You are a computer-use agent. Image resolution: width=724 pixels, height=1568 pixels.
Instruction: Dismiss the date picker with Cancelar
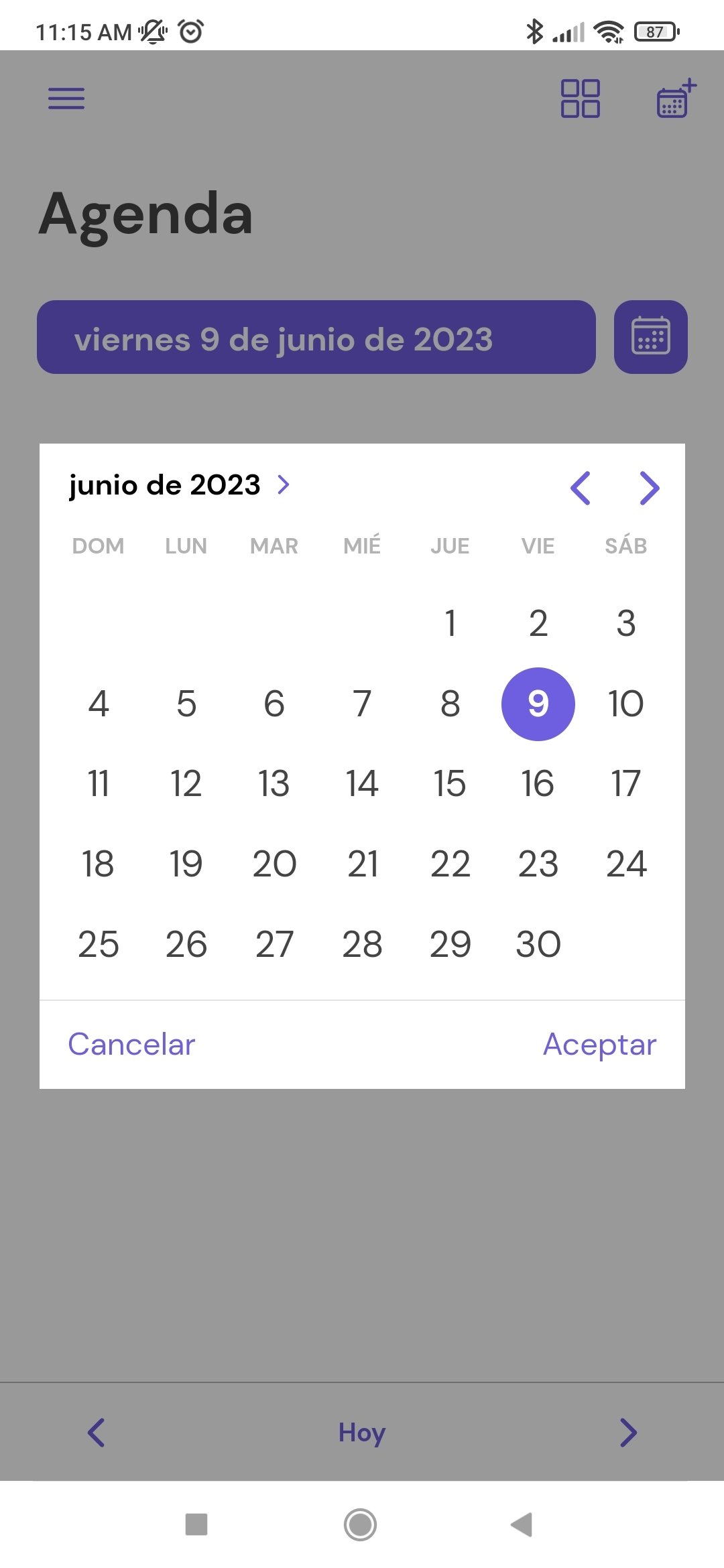point(131,1044)
